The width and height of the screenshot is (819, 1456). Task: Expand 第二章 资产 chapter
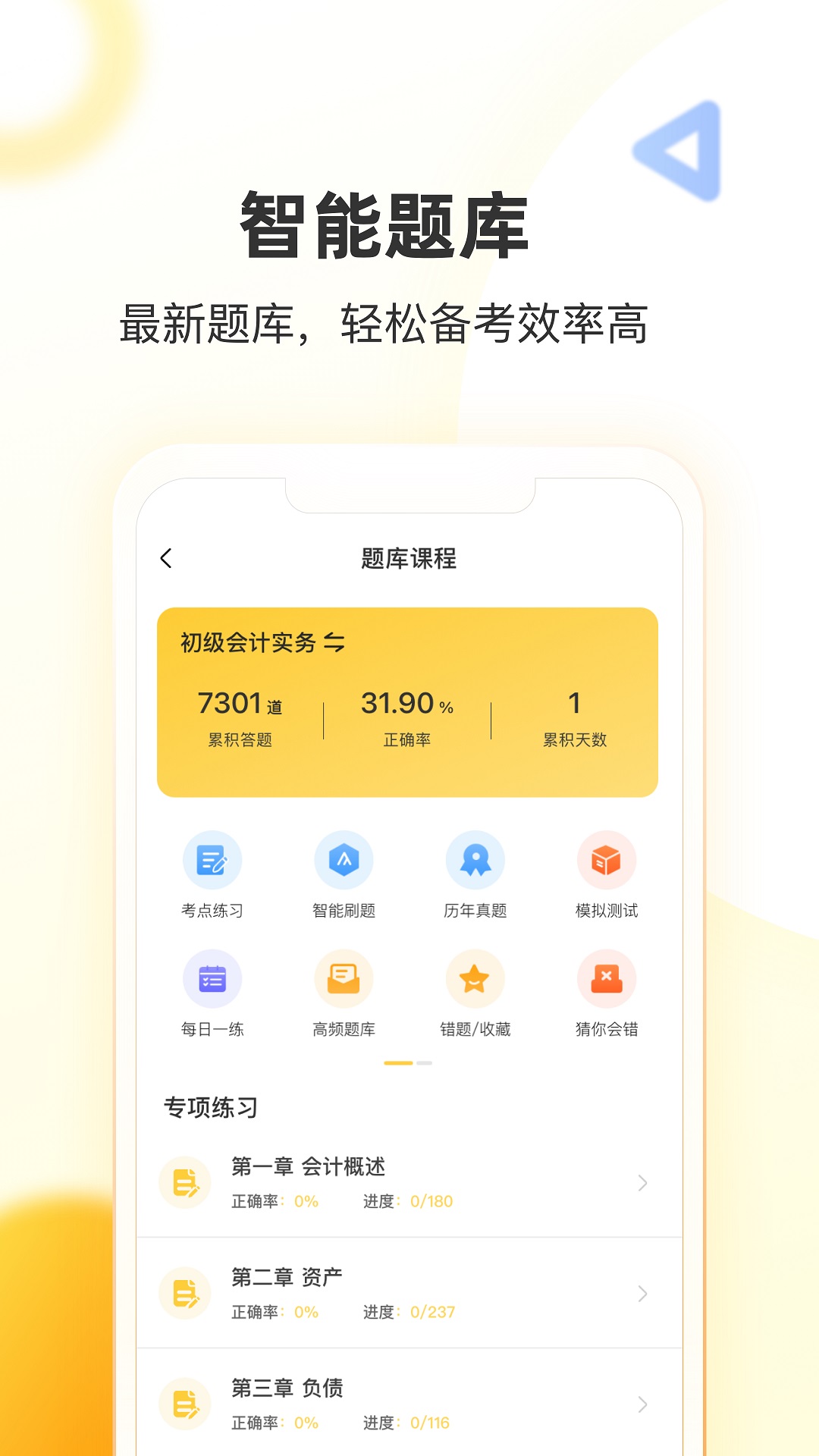point(408,1292)
